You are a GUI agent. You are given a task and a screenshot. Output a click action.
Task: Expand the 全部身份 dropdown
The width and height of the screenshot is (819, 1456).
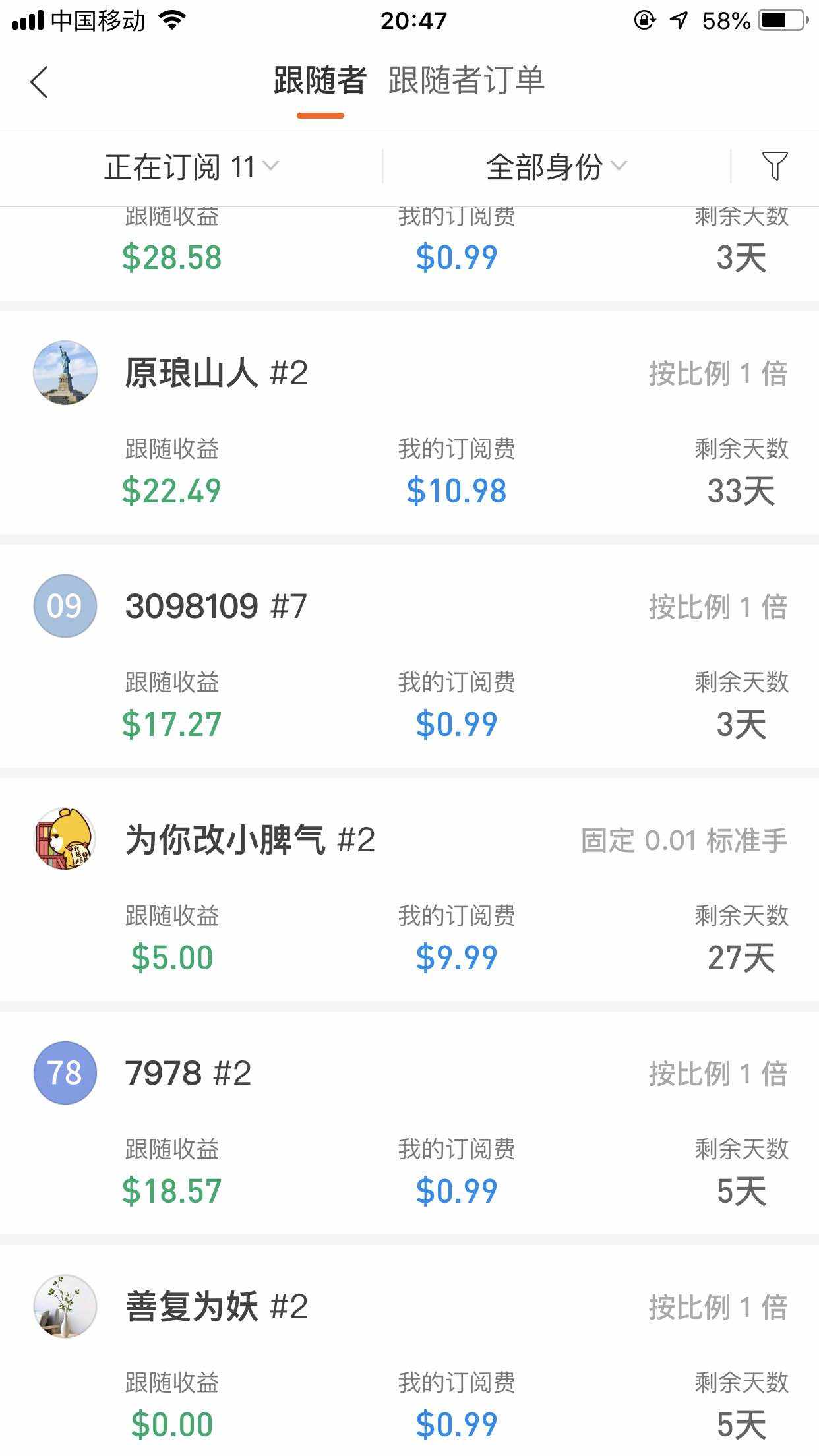[556, 167]
